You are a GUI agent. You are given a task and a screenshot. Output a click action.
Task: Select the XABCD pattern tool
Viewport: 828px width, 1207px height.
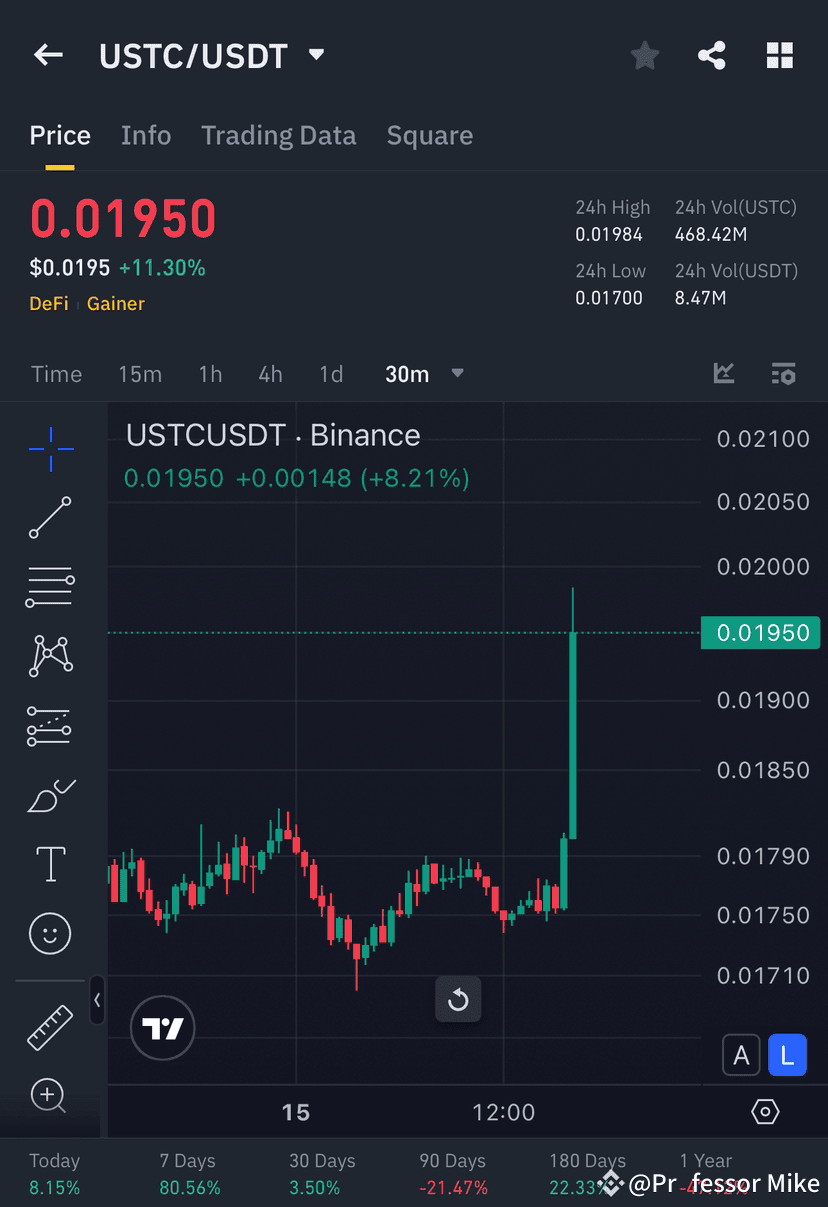pyautogui.click(x=49, y=656)
